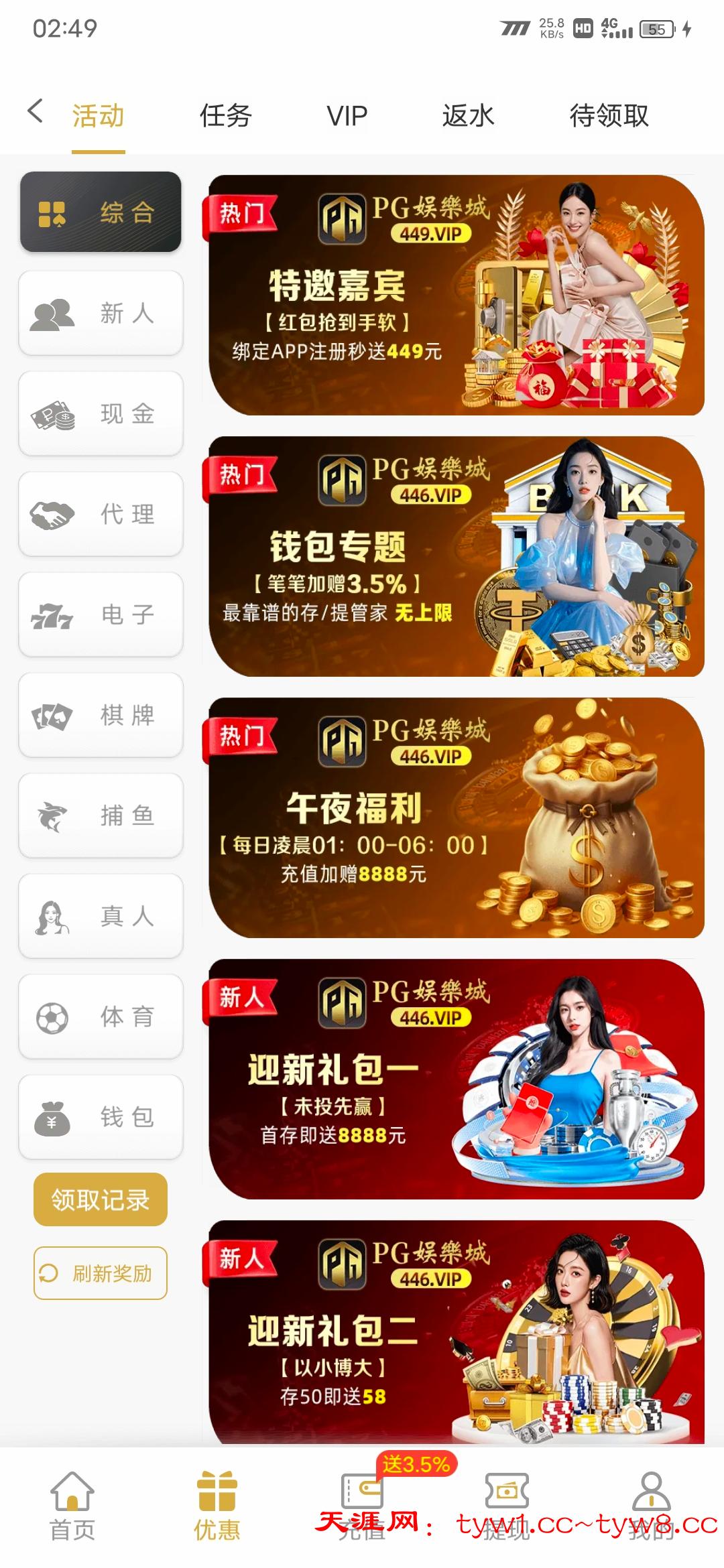Viewport: 724px width, 1568px height.
Task: Tap the 领取记录 button
Action: coord(101,1199)
